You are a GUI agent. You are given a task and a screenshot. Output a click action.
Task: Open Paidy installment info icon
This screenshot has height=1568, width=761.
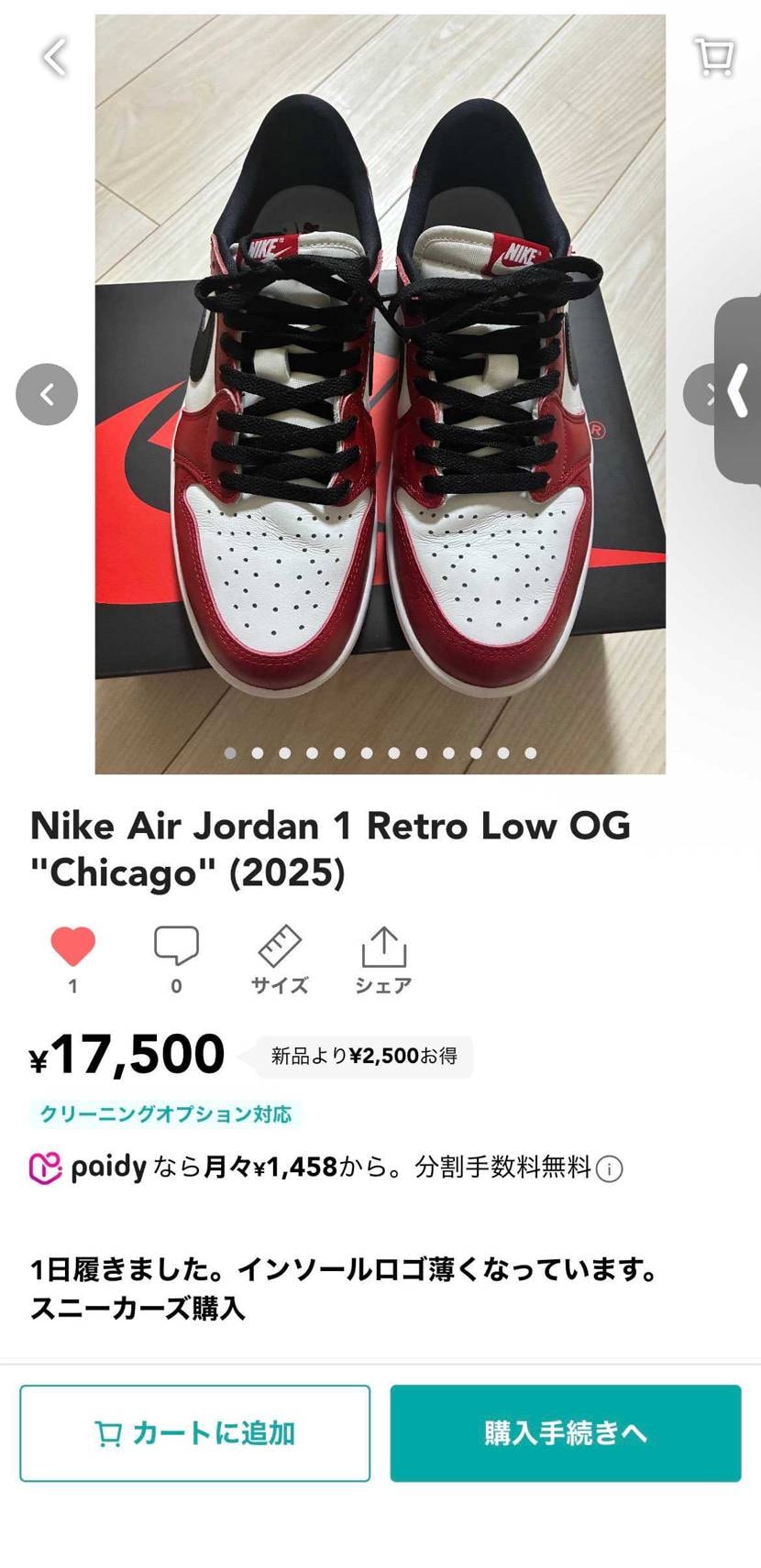pos(610,1168)
